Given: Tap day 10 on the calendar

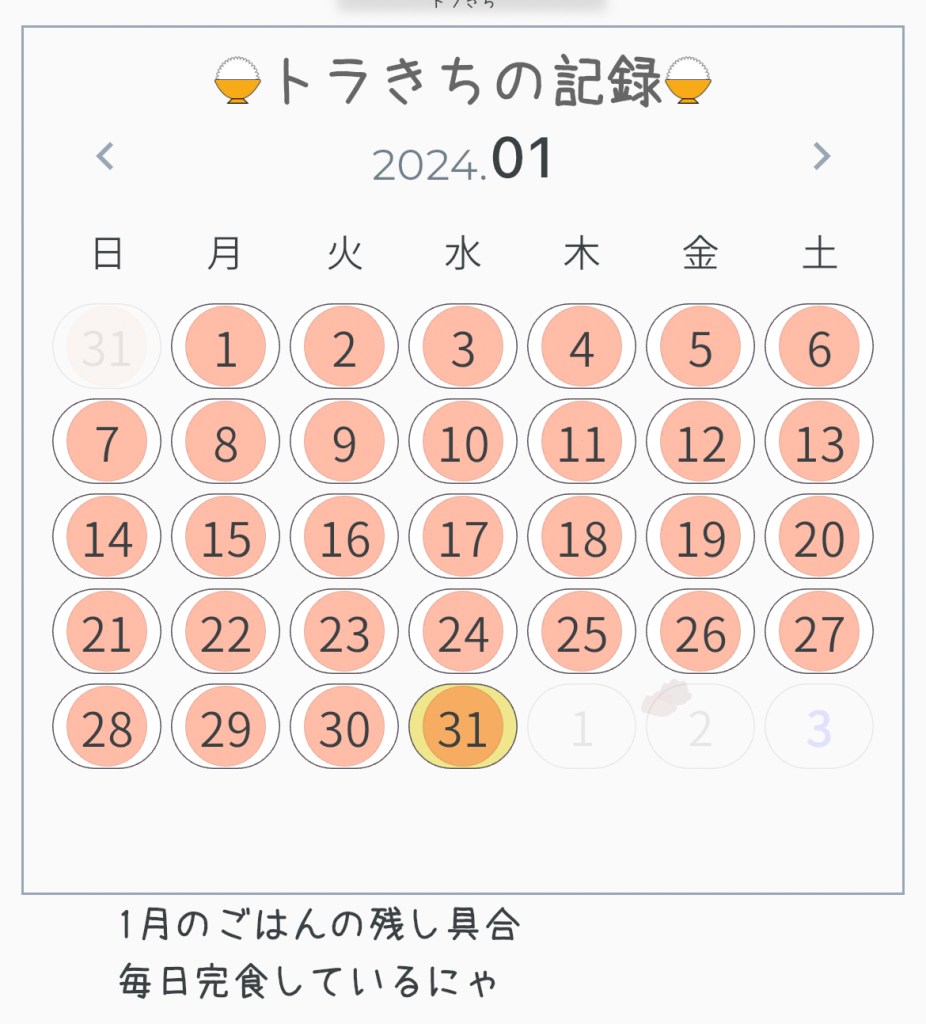Looking at the screenshot, I should (x=463, y=442).
